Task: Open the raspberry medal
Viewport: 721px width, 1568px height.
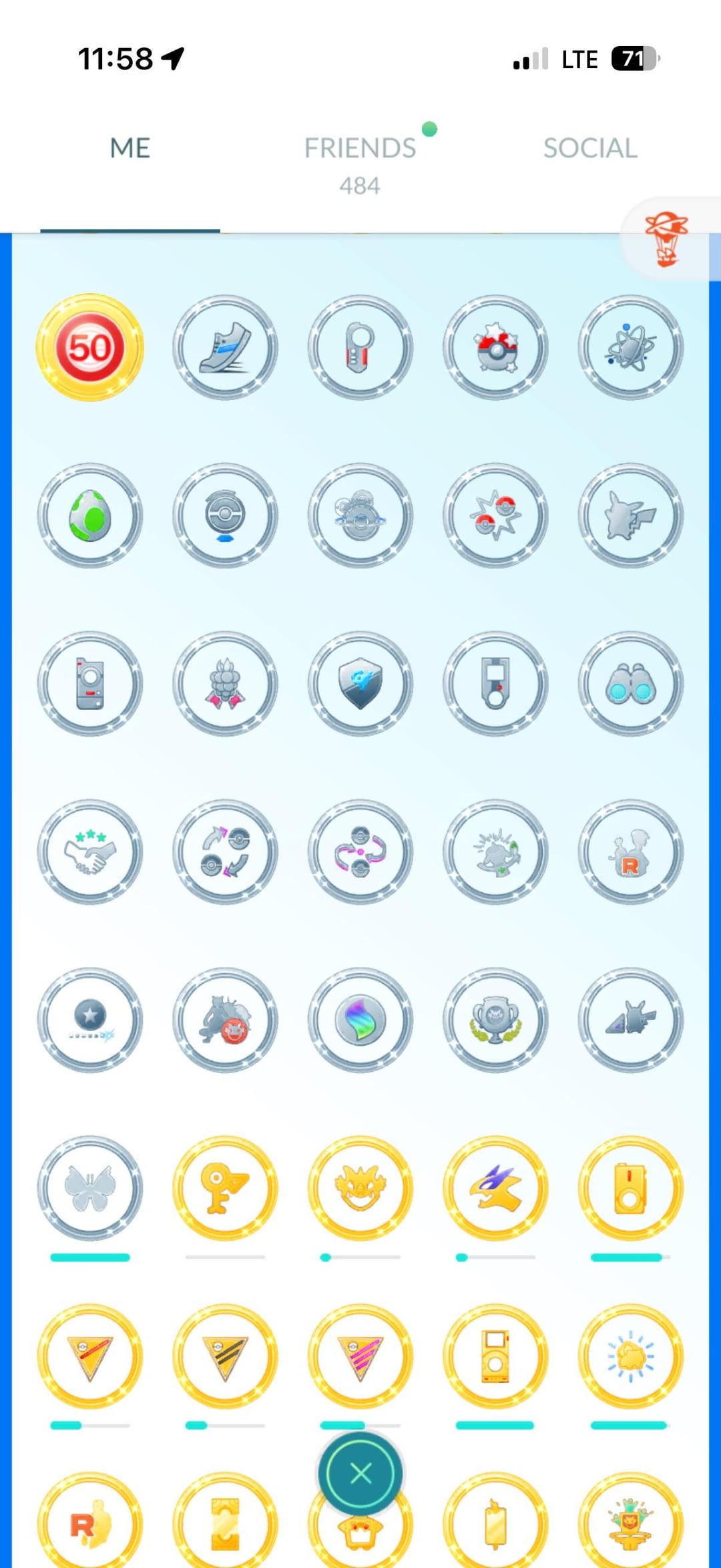Action: (225, 684)
